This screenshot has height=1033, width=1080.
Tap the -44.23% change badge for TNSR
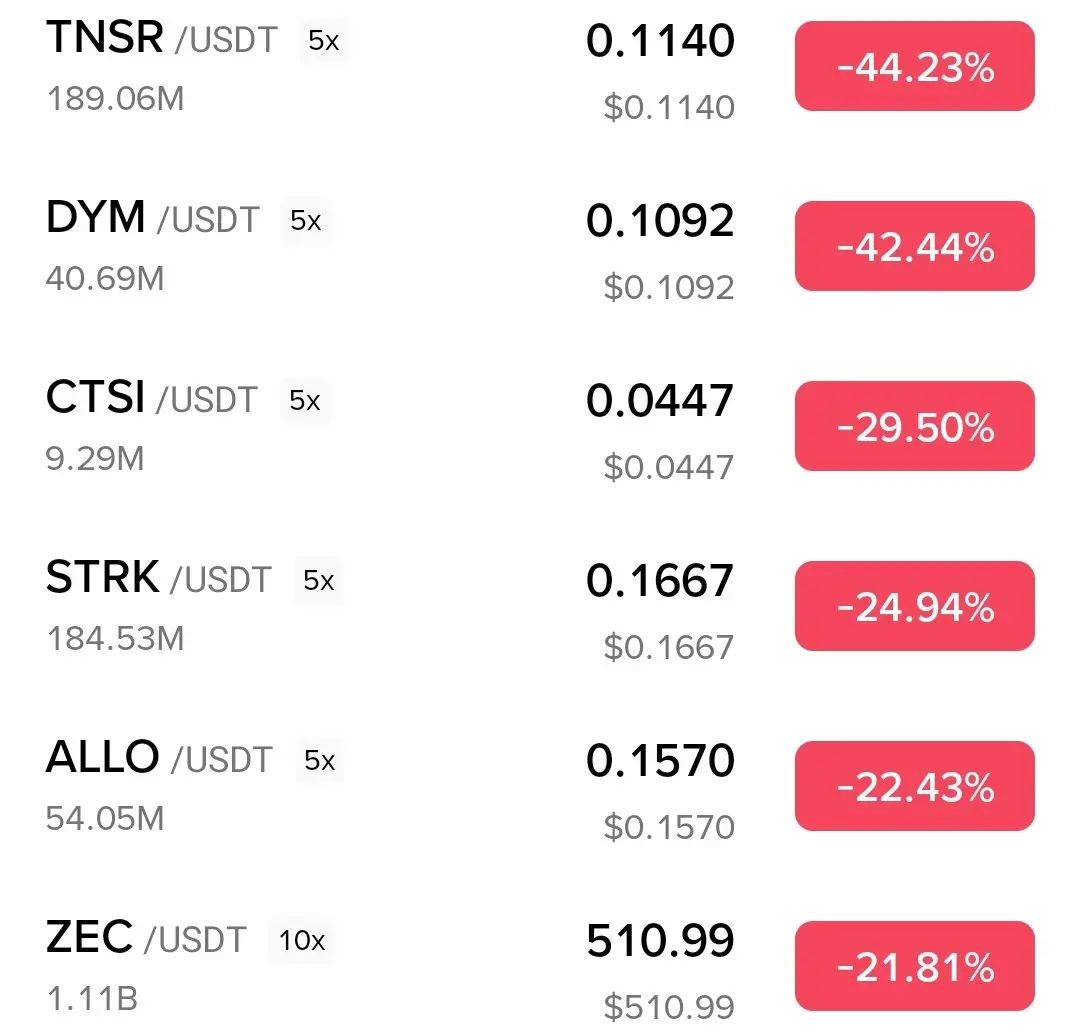pyautogui.click(x=914, y=68)
